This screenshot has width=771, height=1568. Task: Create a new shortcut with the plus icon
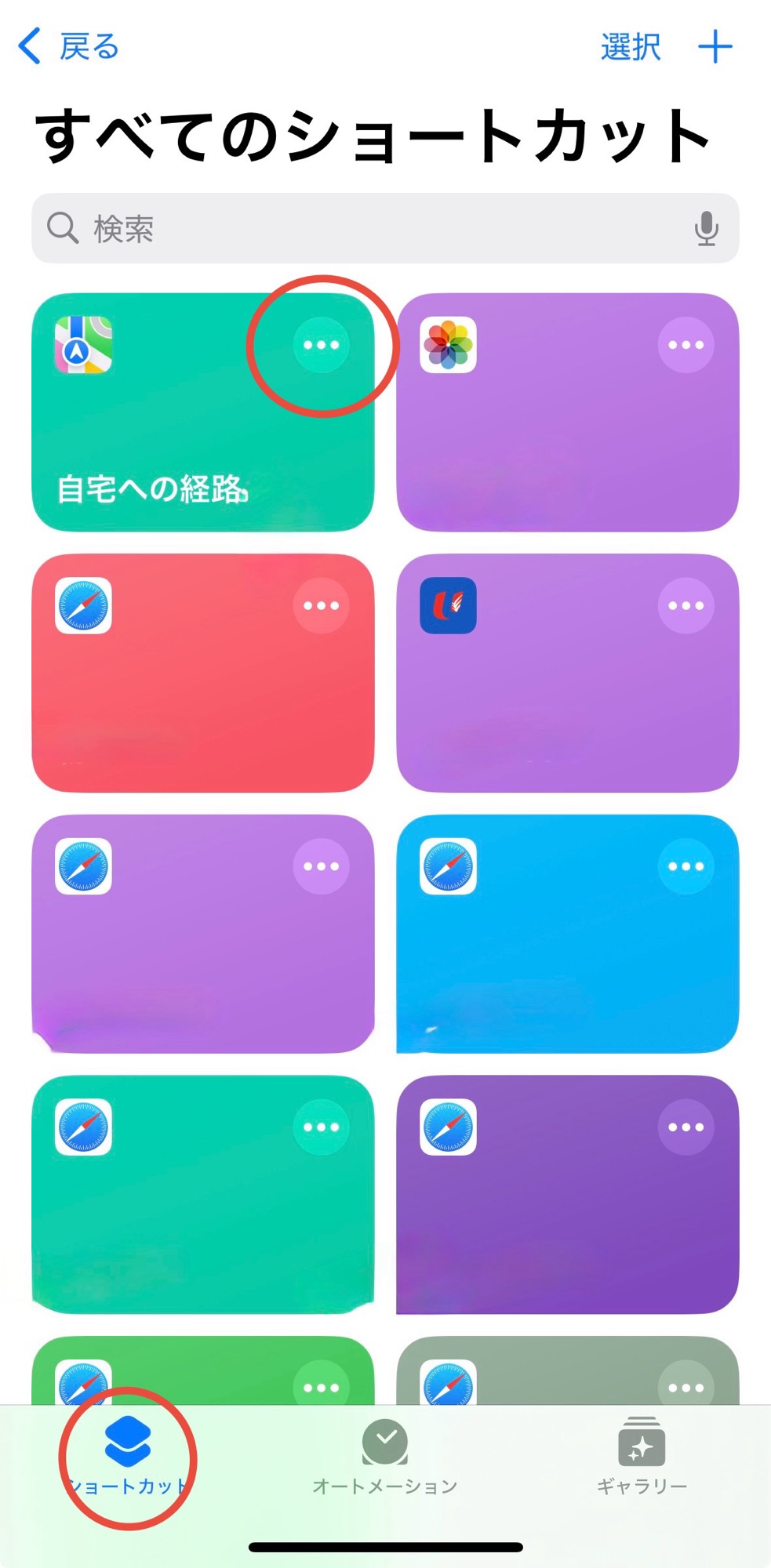[715, 47]
